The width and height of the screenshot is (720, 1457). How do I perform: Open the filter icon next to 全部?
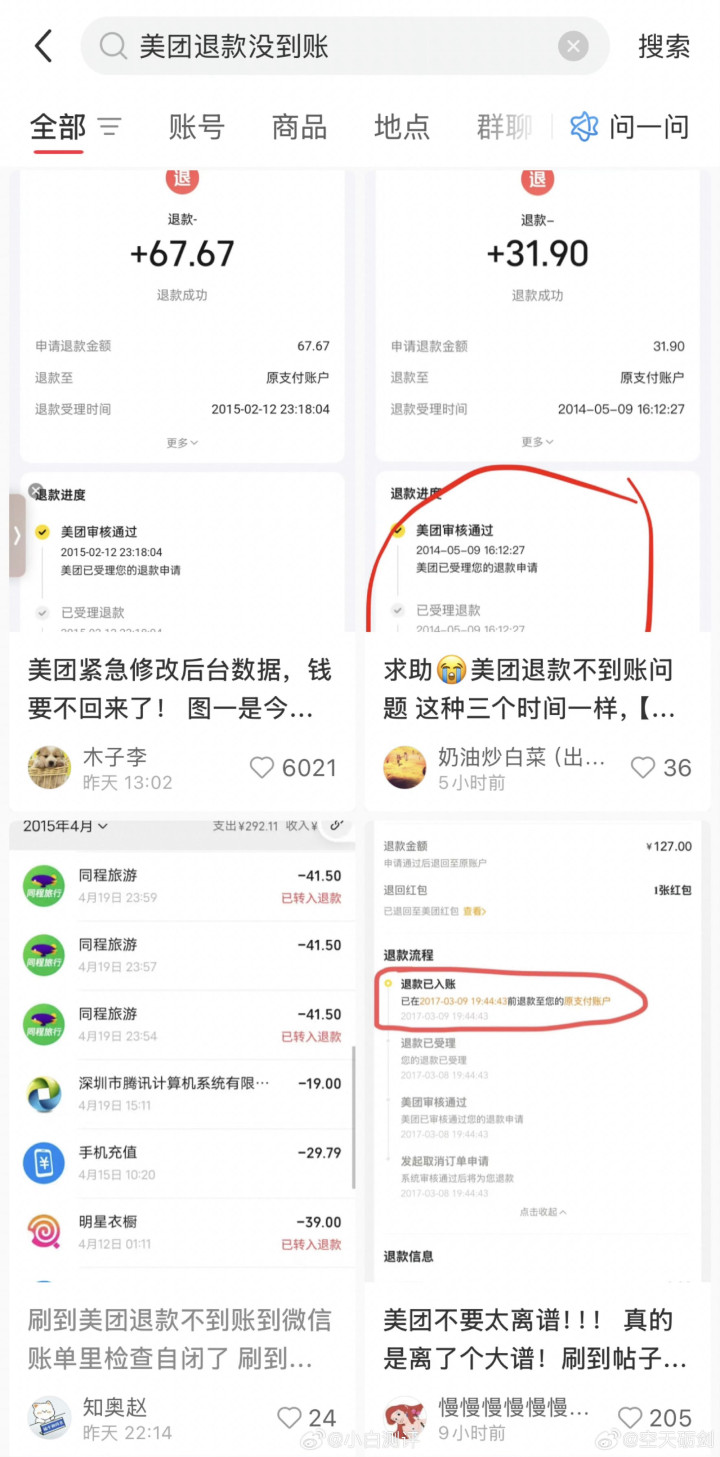click(109, 127)
